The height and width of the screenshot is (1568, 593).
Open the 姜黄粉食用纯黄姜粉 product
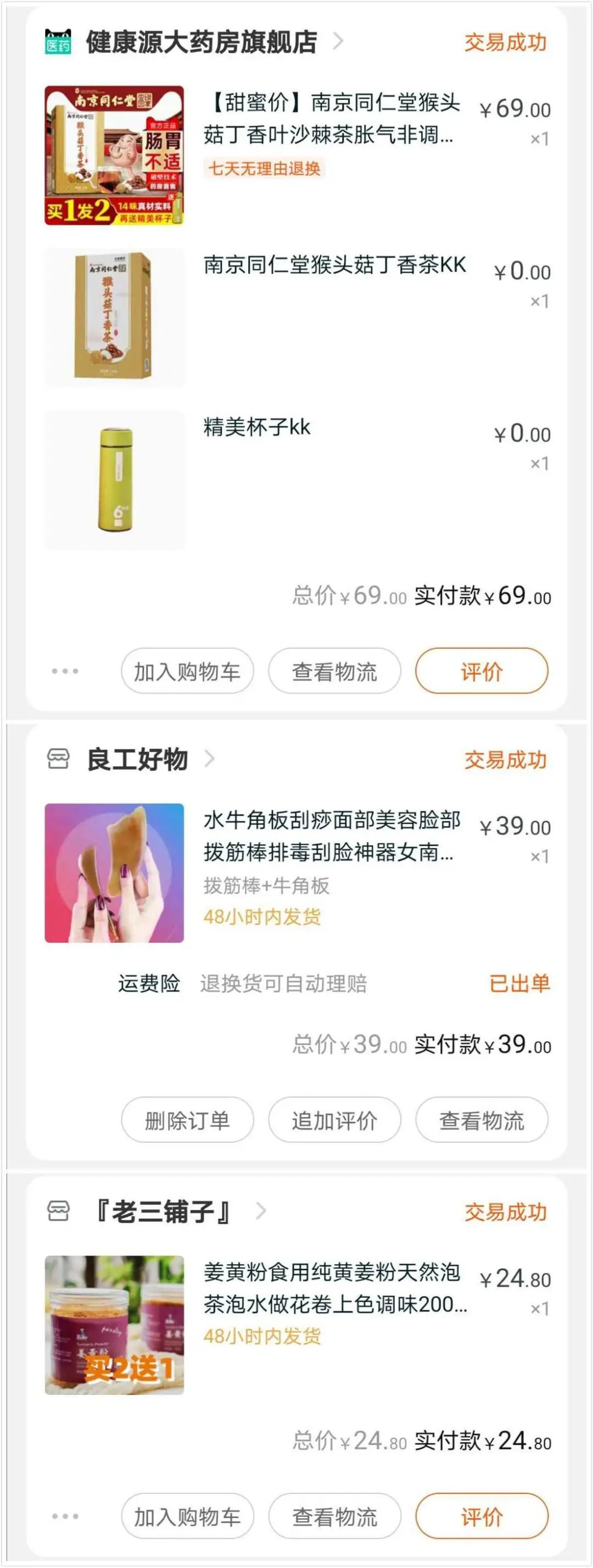pyautogui.click(x=334, y=1288)
